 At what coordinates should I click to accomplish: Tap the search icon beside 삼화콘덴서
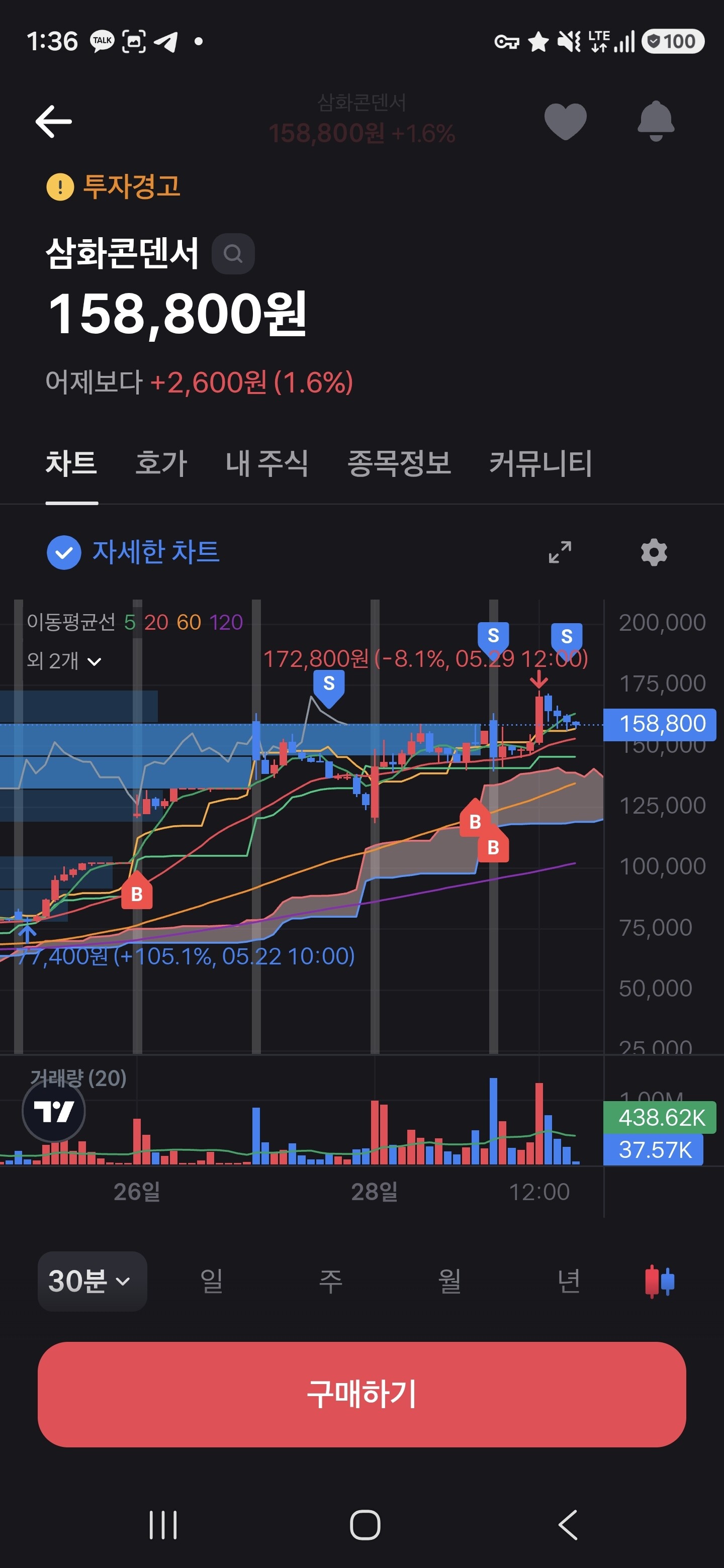(x=233, y=253)
